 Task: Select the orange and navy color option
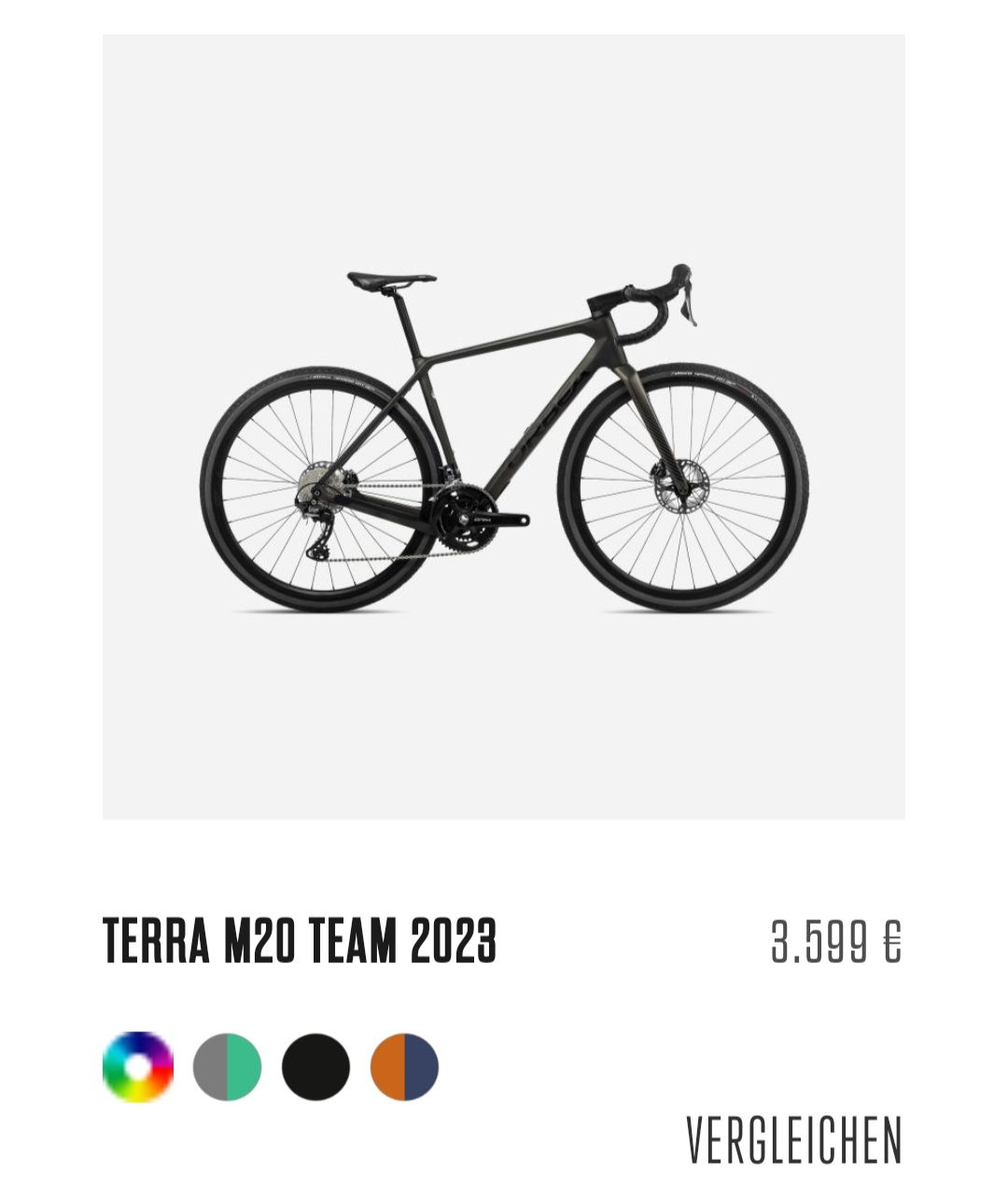coord(404,1067)
